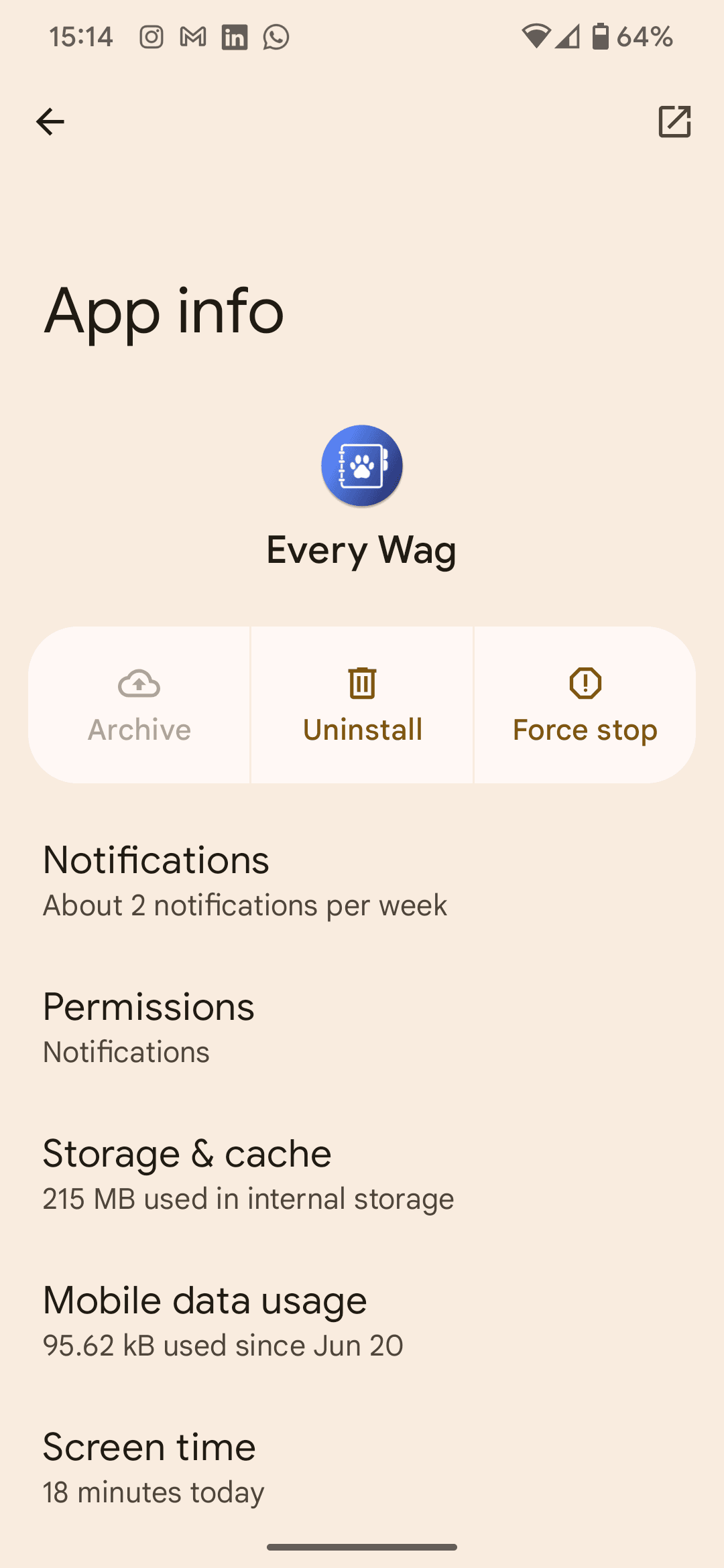Uninstall the Every Wag app
Screen dimensions: 724x1568
click(361, 704)
